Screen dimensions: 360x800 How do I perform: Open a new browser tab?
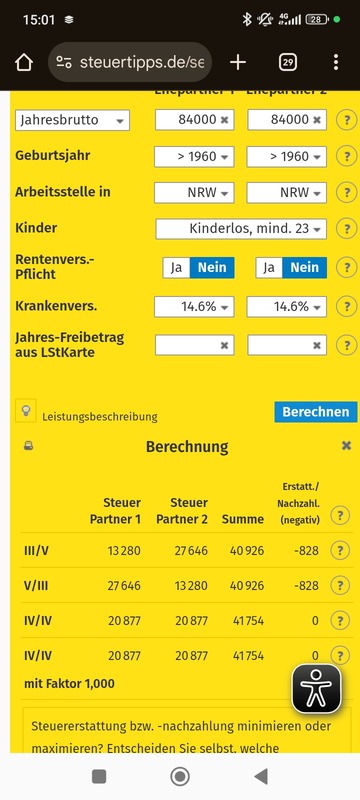tap(238, 62)
